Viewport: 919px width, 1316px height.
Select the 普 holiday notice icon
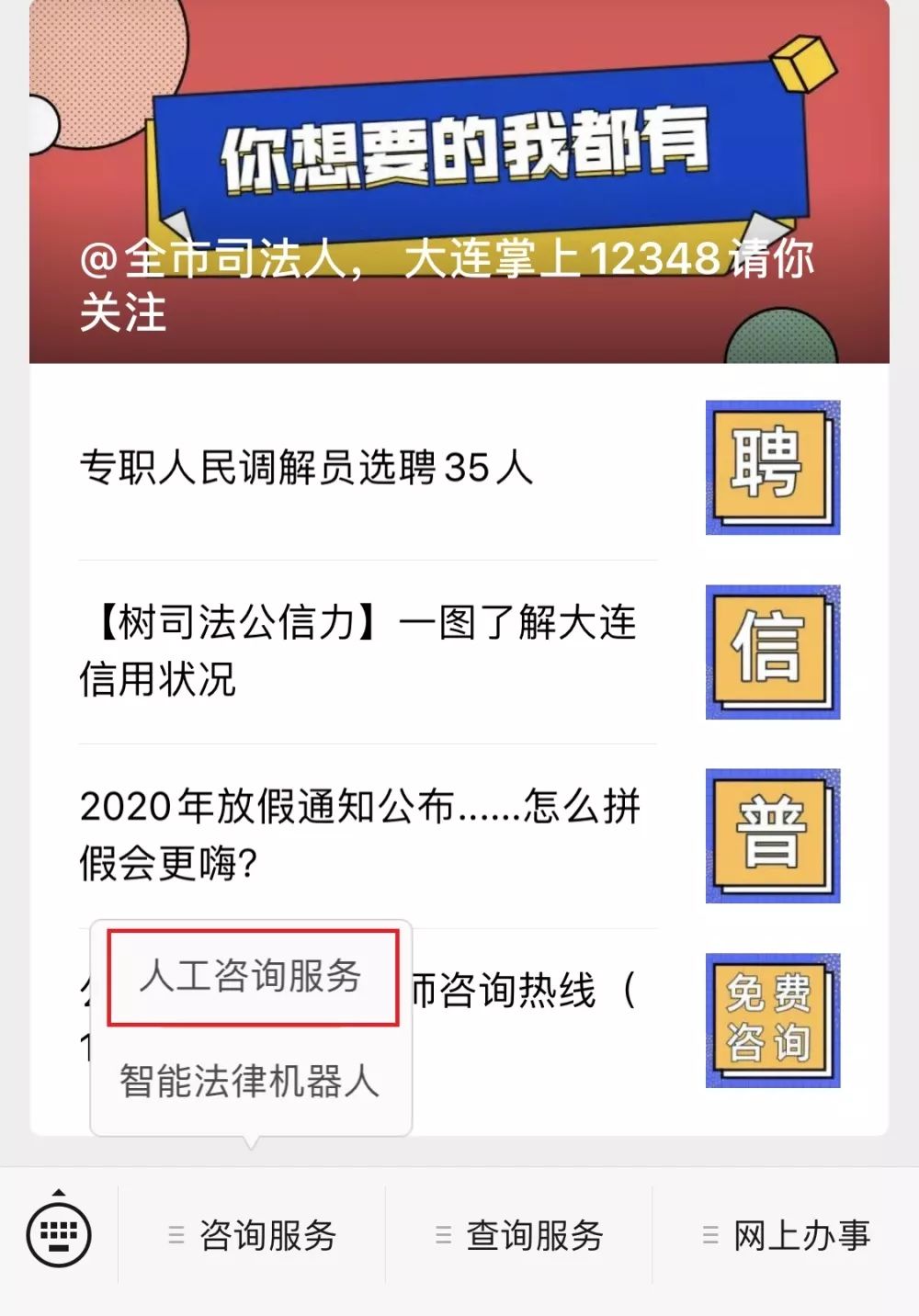(772, 833)
